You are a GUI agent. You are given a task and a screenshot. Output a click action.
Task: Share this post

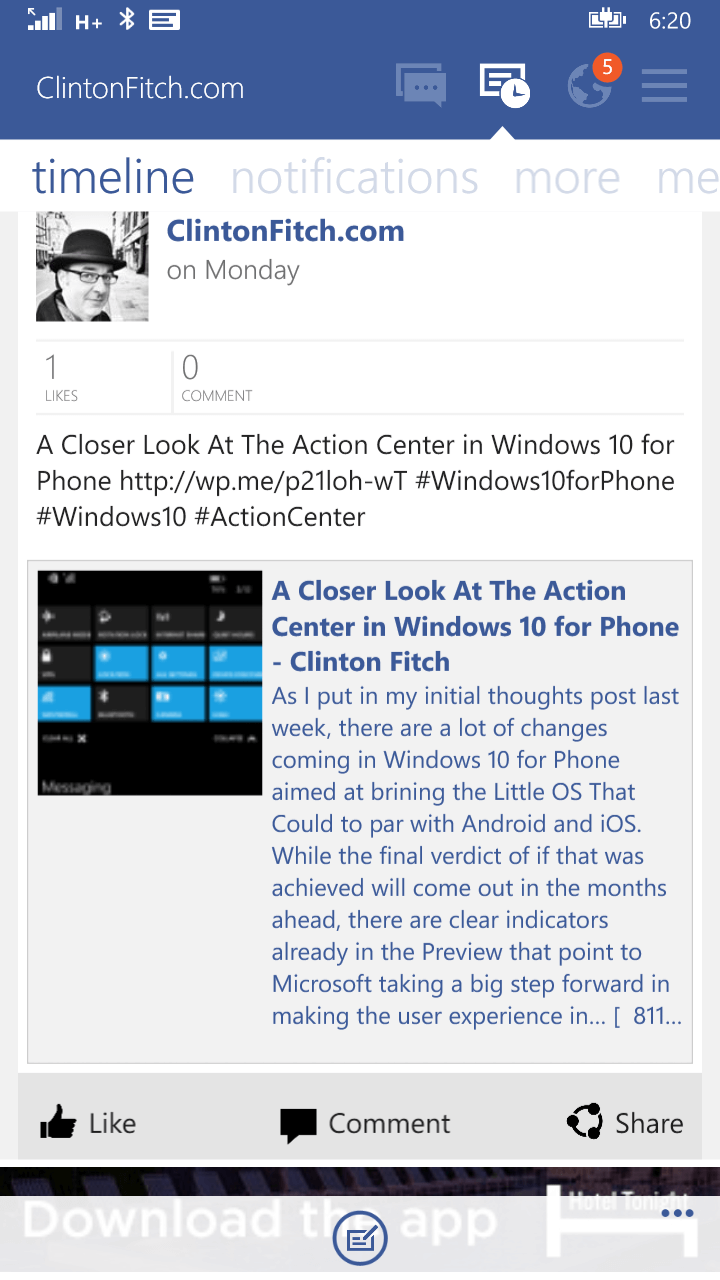(624, 1123)
